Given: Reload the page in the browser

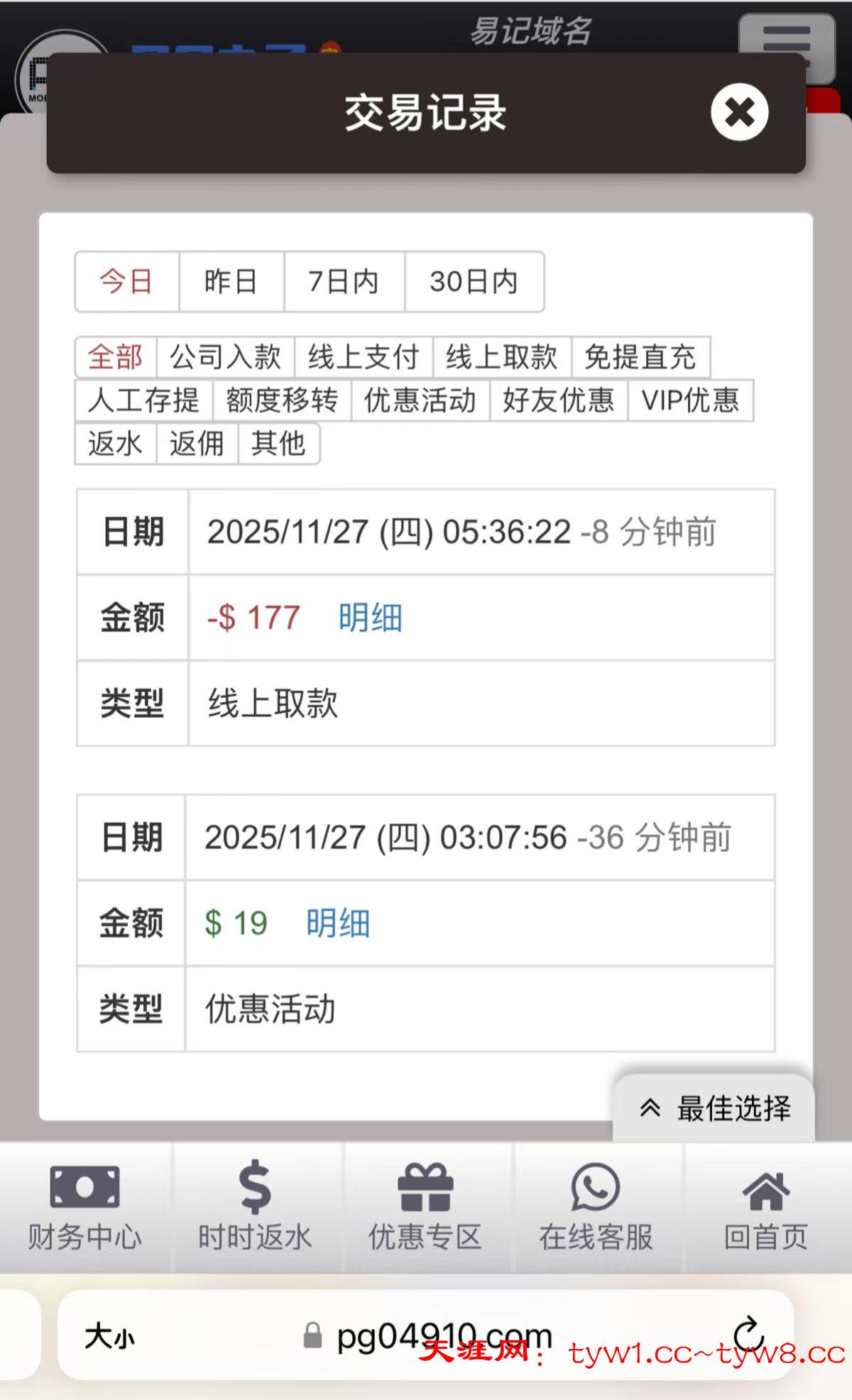Looking at the screenshot, I should coord(748,1335).
